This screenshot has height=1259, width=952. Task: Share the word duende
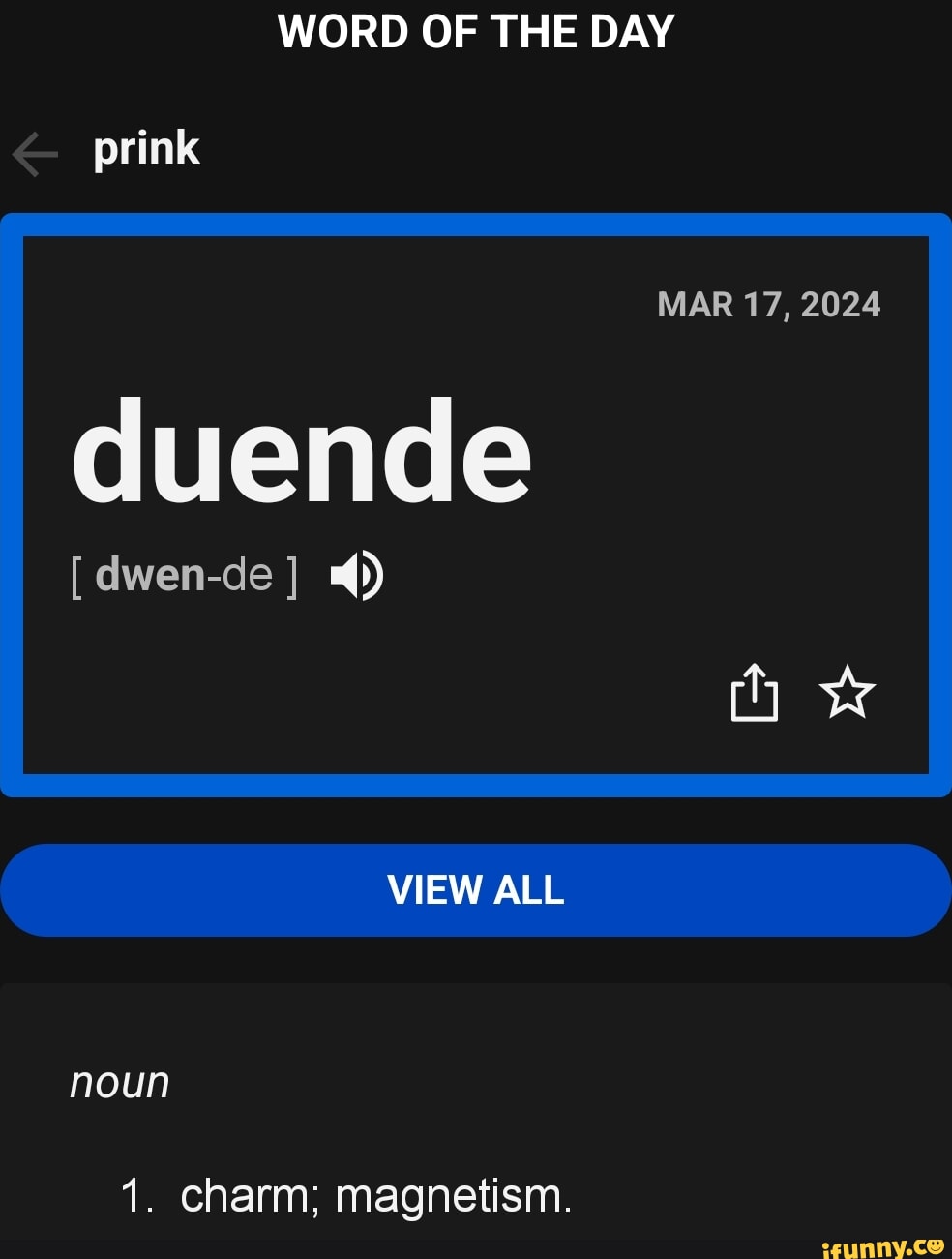[x=754, y=692]
